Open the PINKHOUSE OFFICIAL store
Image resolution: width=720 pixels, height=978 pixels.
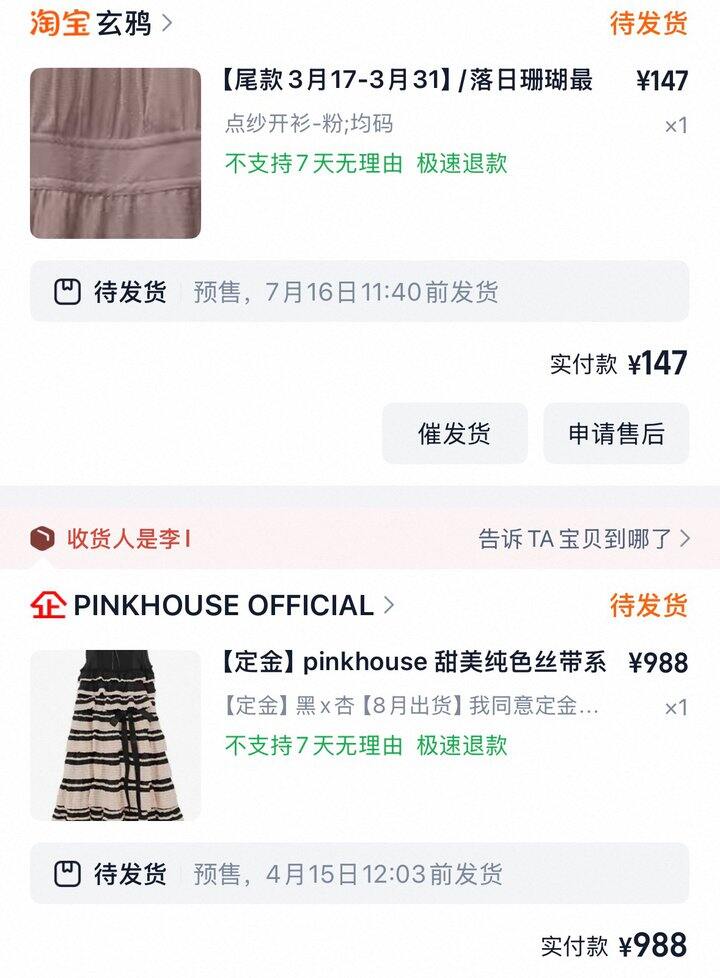tap(224, 605)
